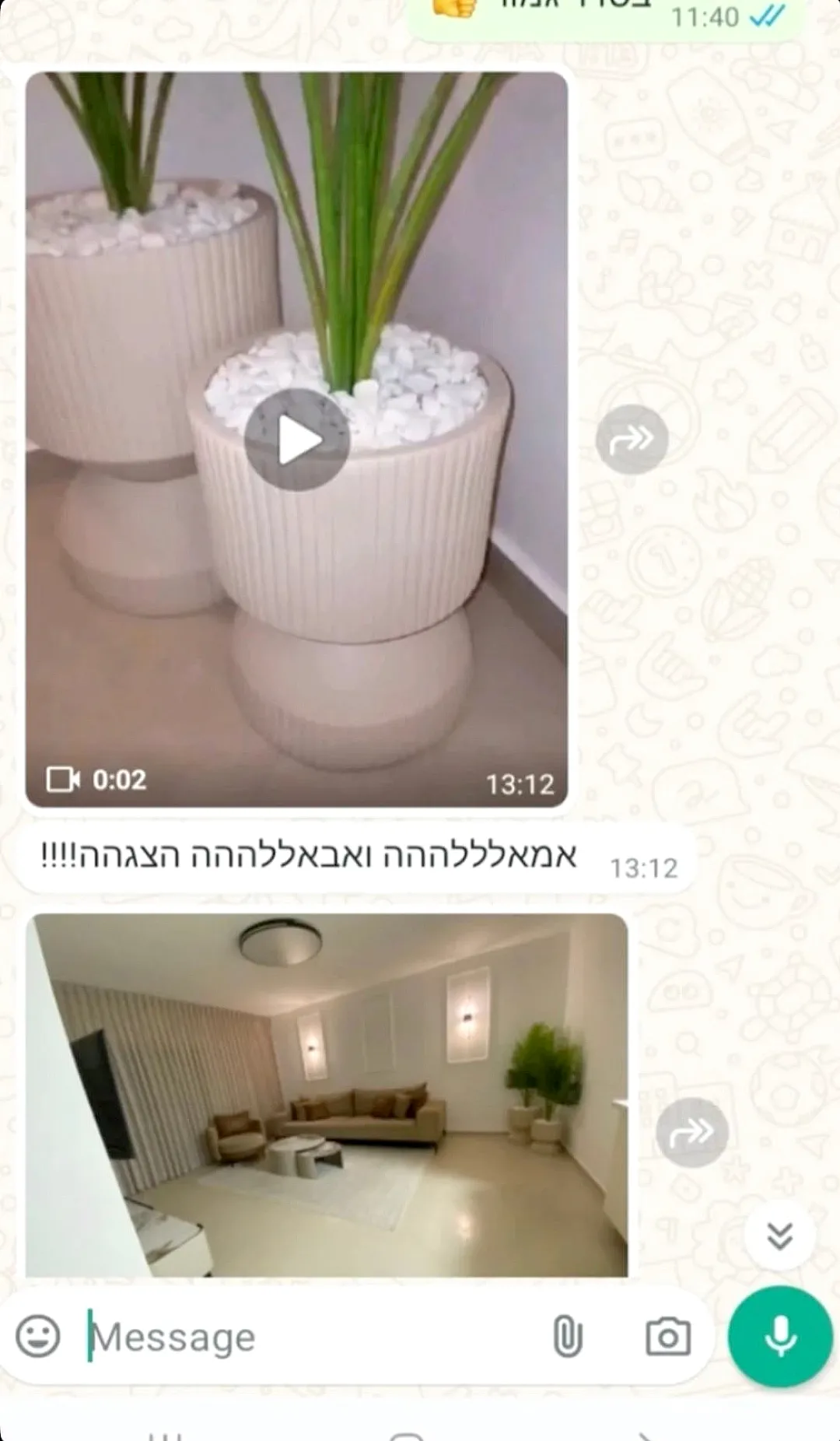Play the 0:02 planter video
The image size is (840, 1441).
[x=296, y=440]
